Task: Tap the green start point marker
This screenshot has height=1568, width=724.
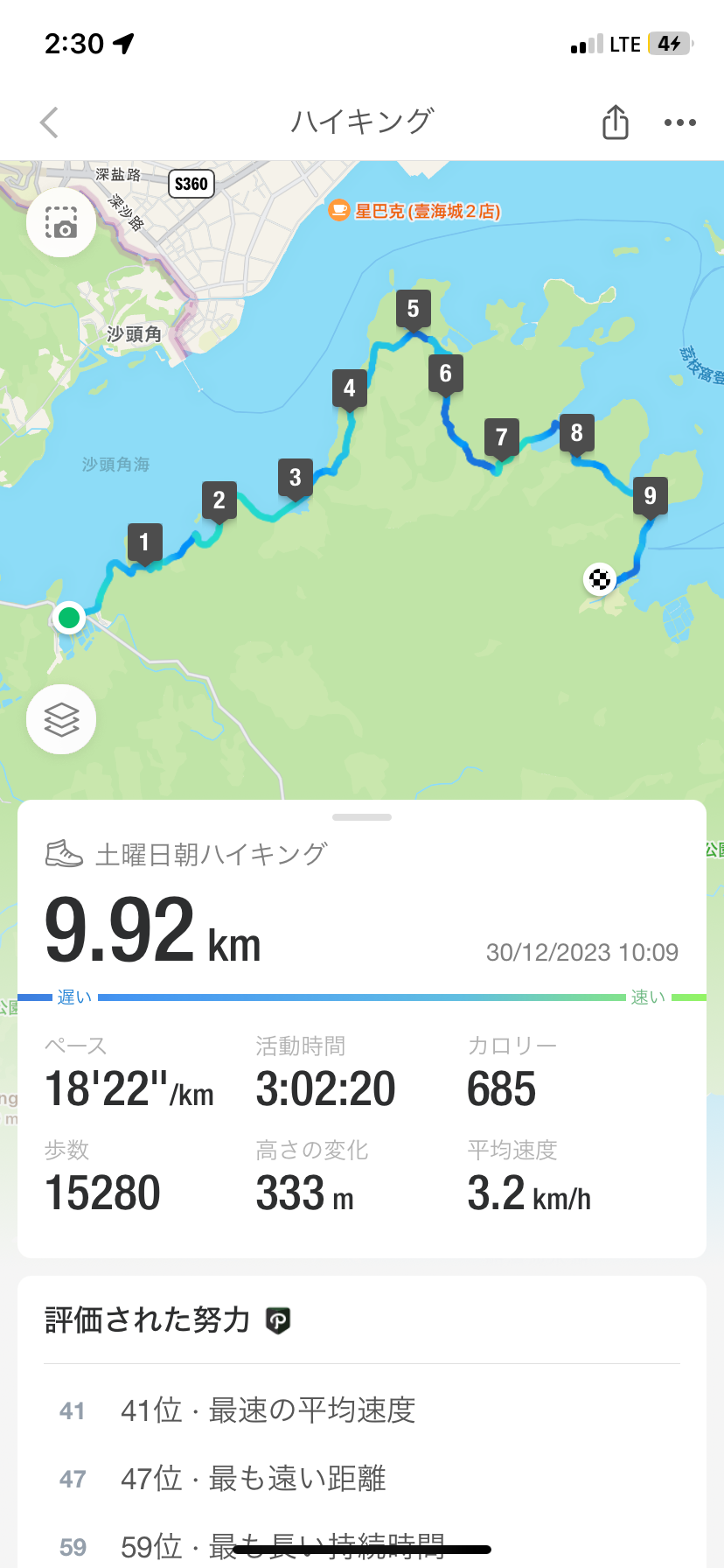Action: tap(68, 618)
